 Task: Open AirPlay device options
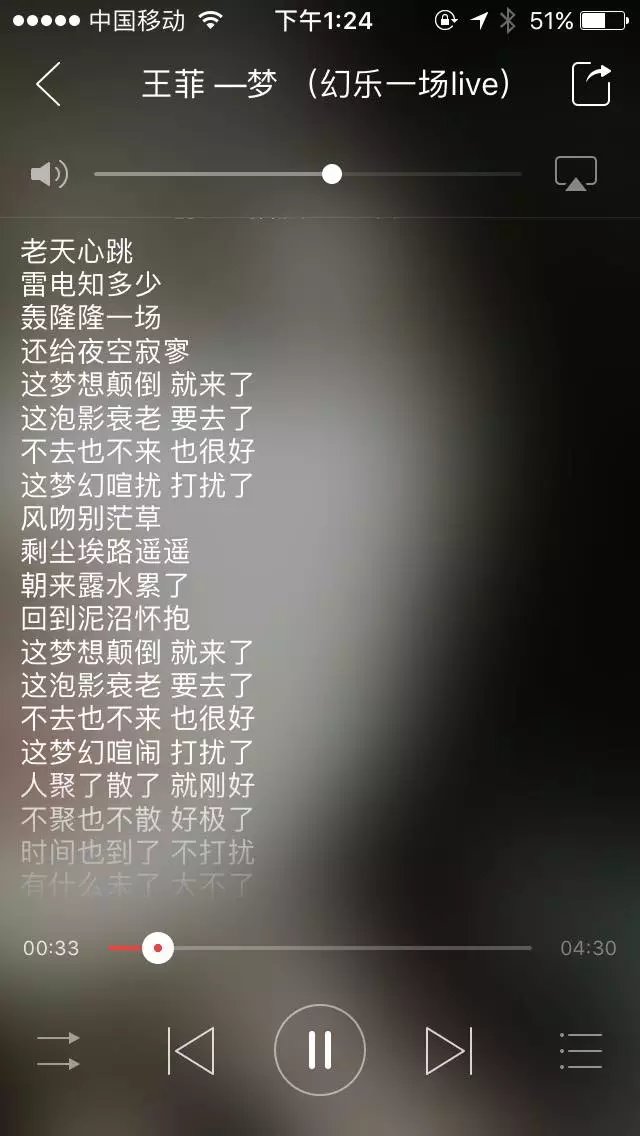click(576, 174)
